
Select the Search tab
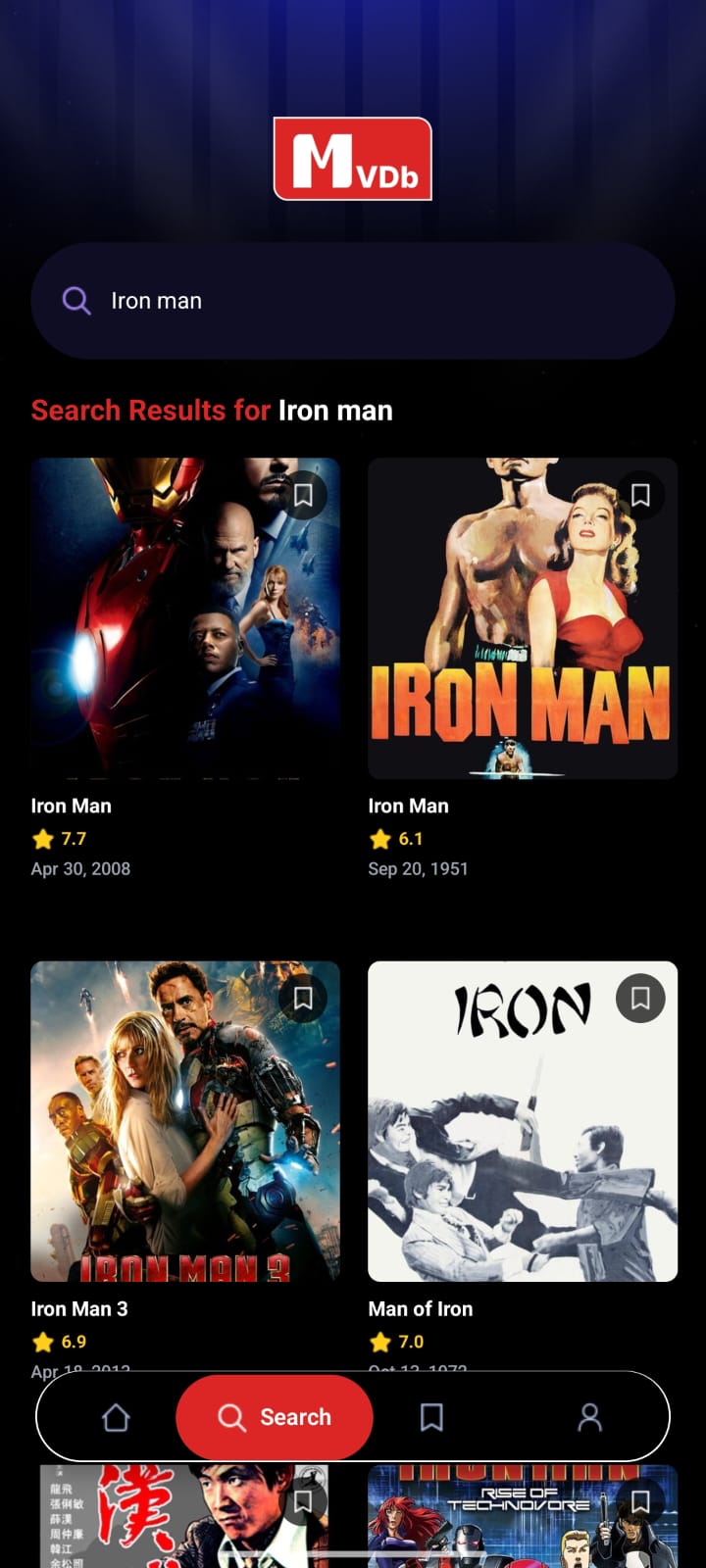tap(275, 1417)
